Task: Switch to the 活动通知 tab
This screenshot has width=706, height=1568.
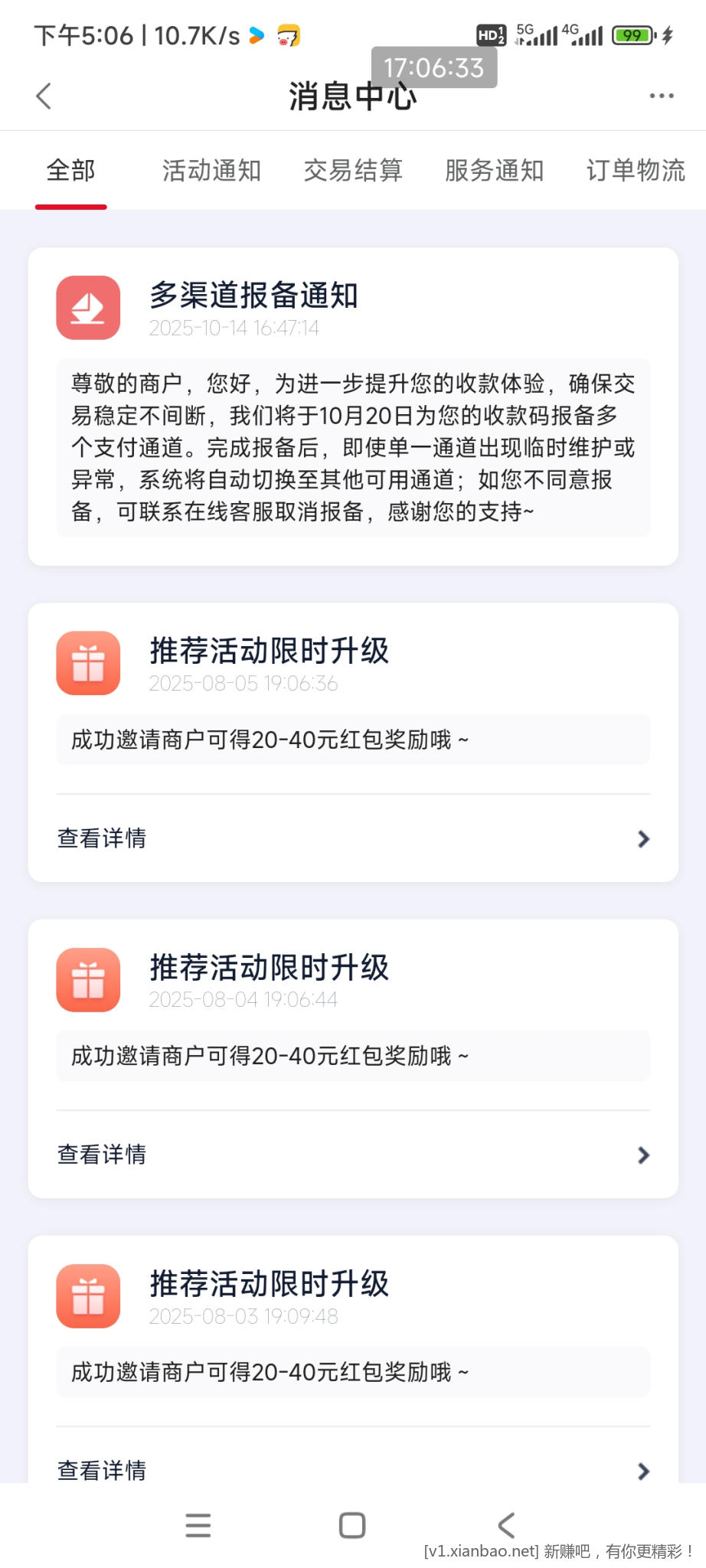Action: (211, 170)
